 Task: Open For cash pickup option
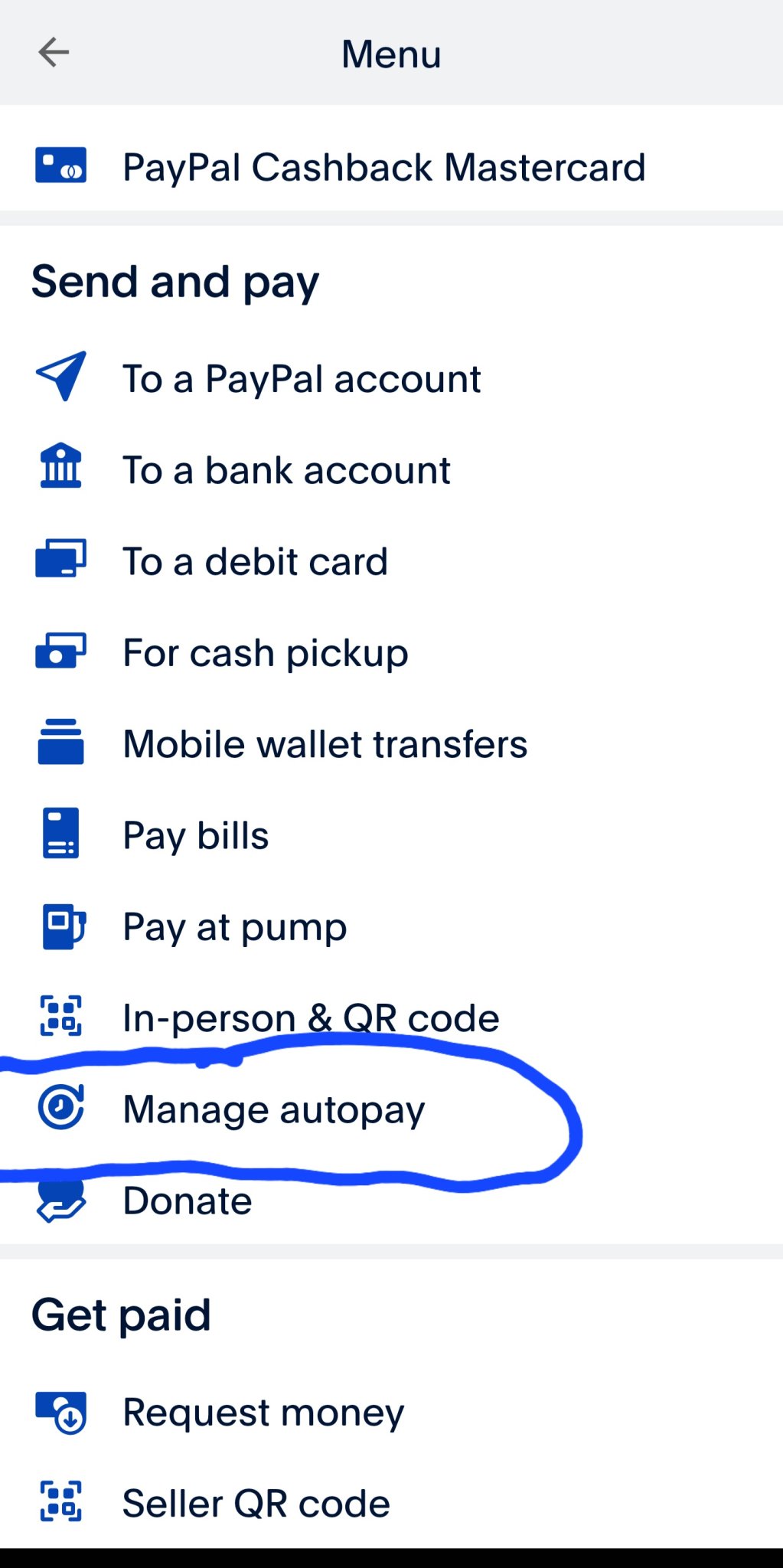point(391,652)
